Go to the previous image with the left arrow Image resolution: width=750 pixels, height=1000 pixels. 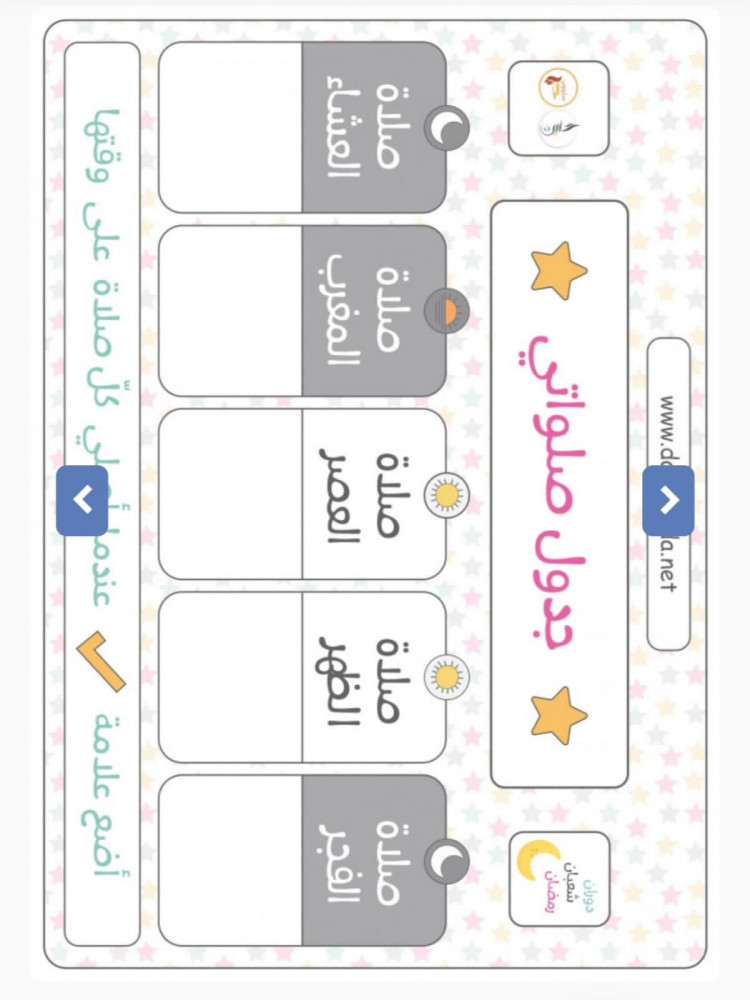coord(82,501)
